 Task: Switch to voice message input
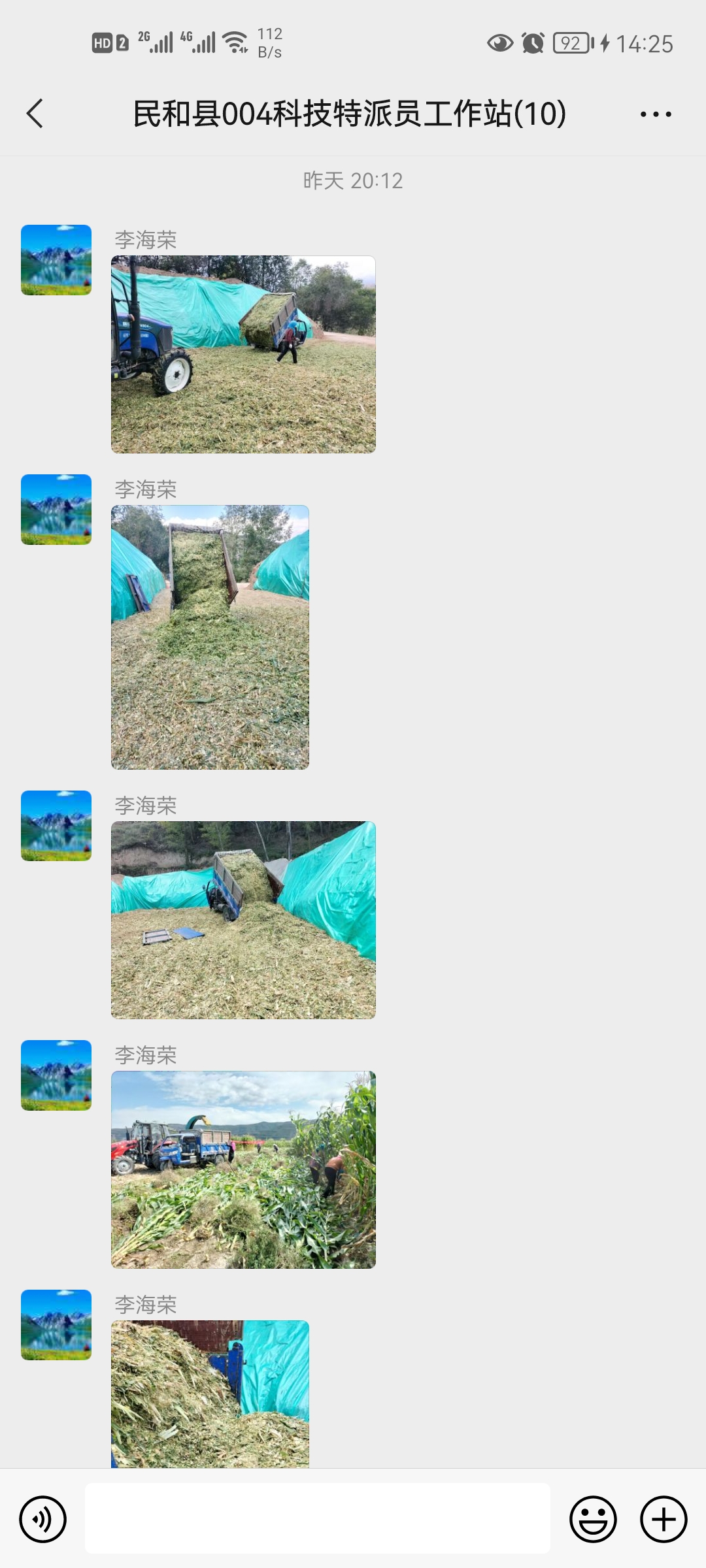43,1519
